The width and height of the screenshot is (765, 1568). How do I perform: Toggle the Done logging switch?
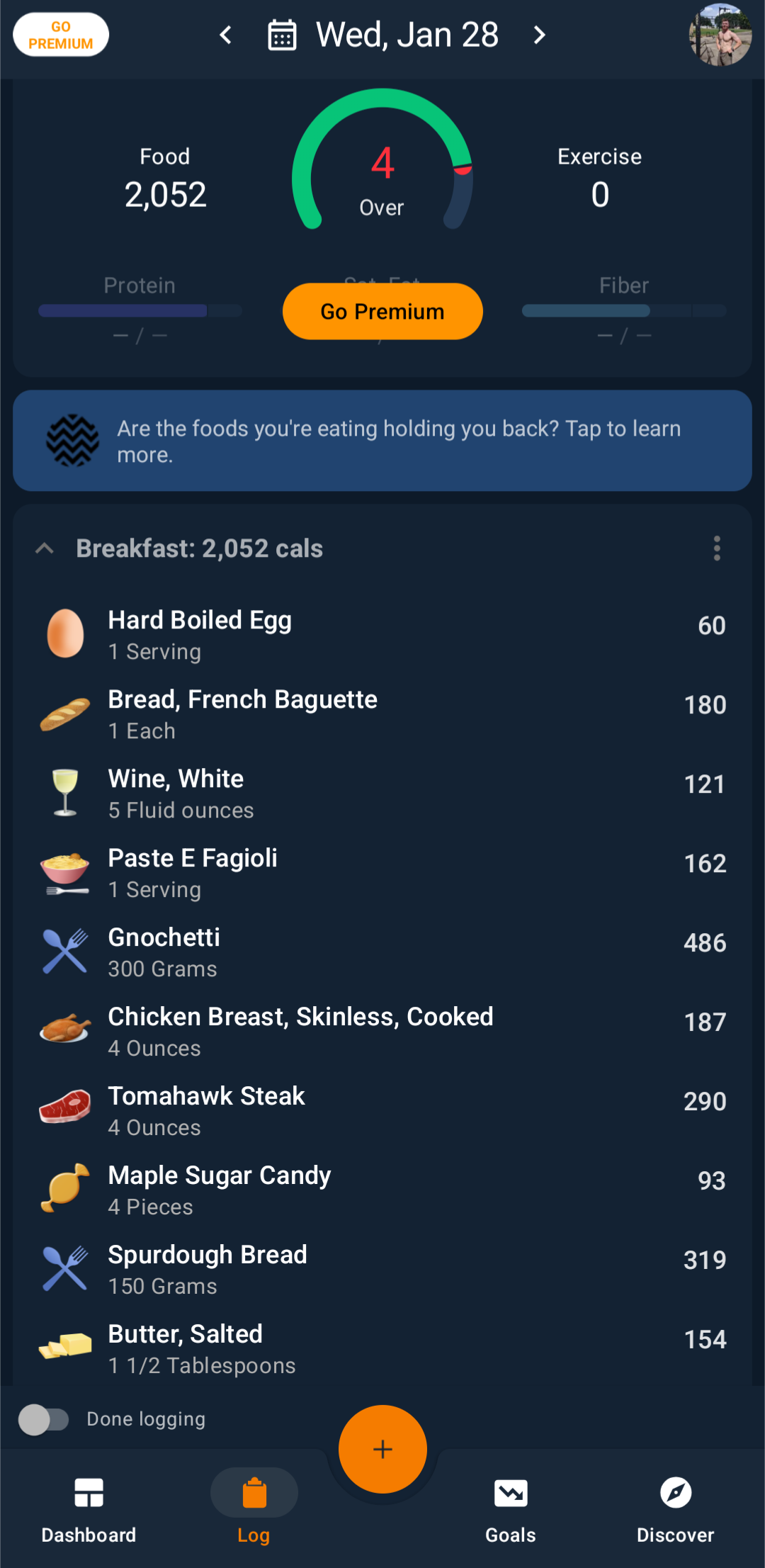click(44, 1419)
